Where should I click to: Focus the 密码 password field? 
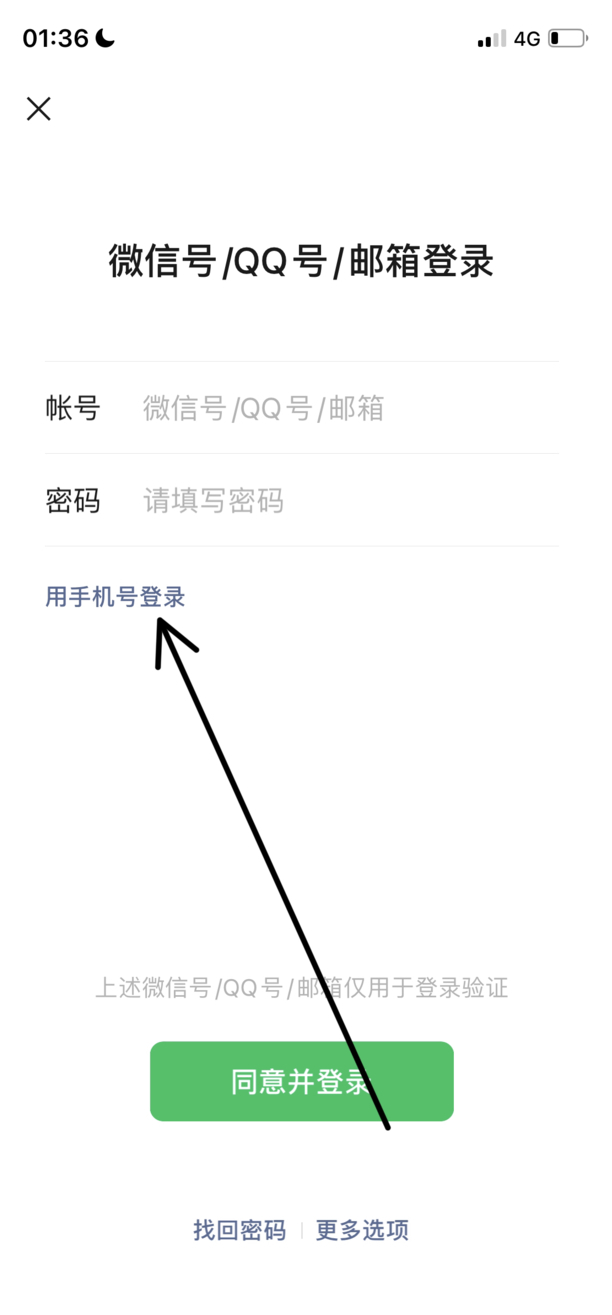[x=340, y=500]
